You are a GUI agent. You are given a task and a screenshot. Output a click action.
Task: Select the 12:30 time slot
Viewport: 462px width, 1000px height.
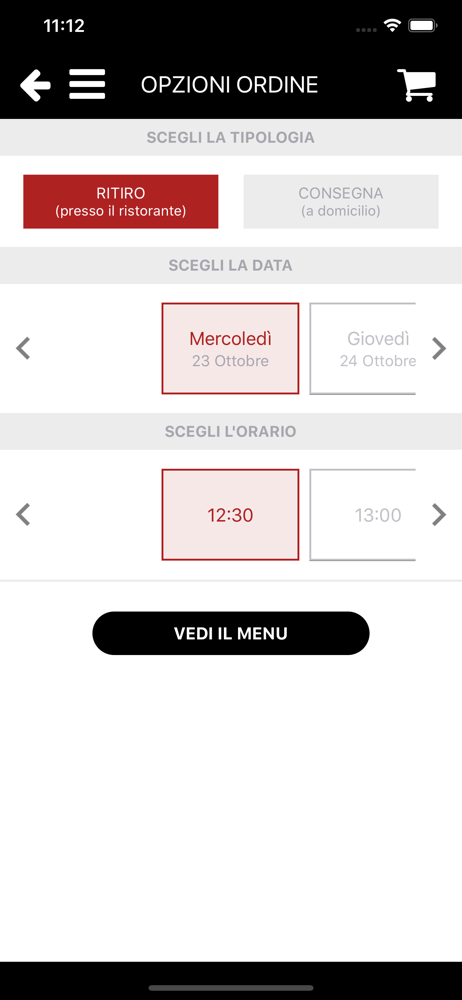click(x=230, y=515)
